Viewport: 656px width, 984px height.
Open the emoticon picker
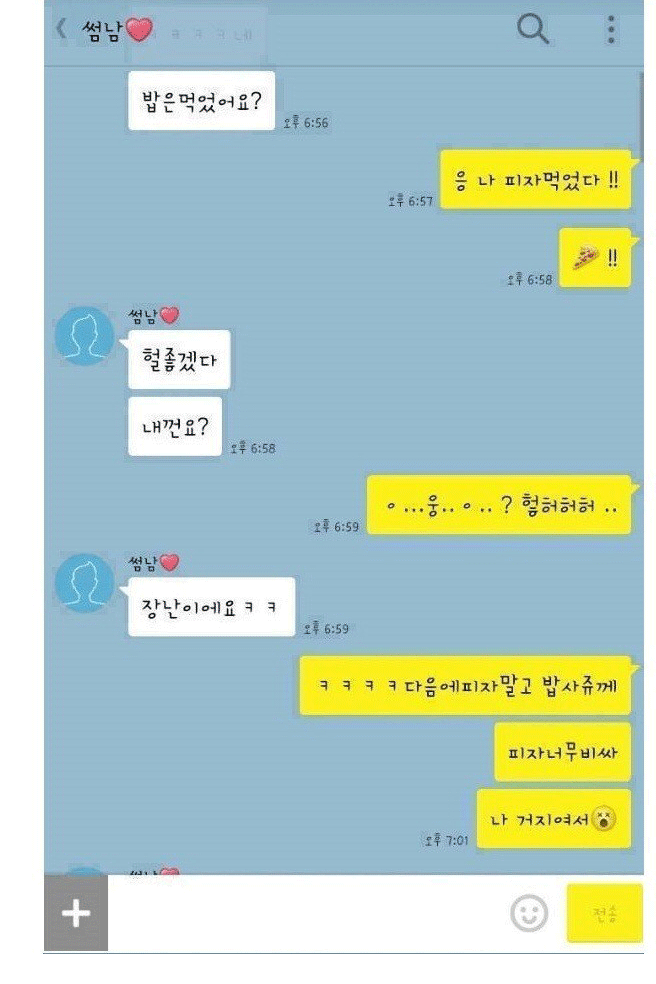click(x=530, y=912)
